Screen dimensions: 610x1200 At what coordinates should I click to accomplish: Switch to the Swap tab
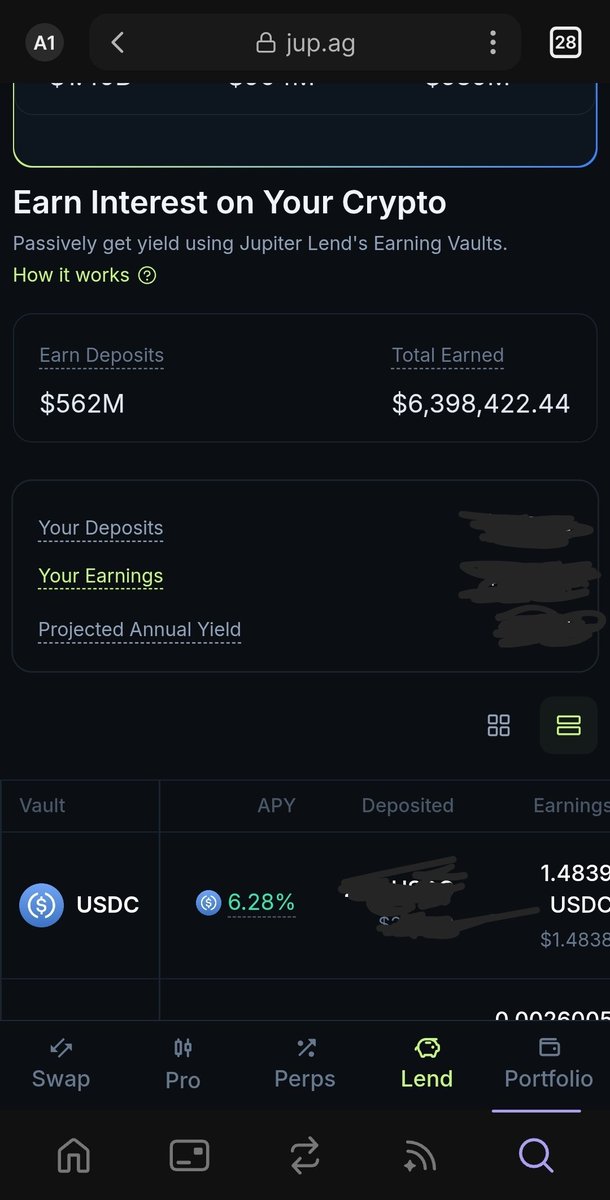tap(60, 1063)
